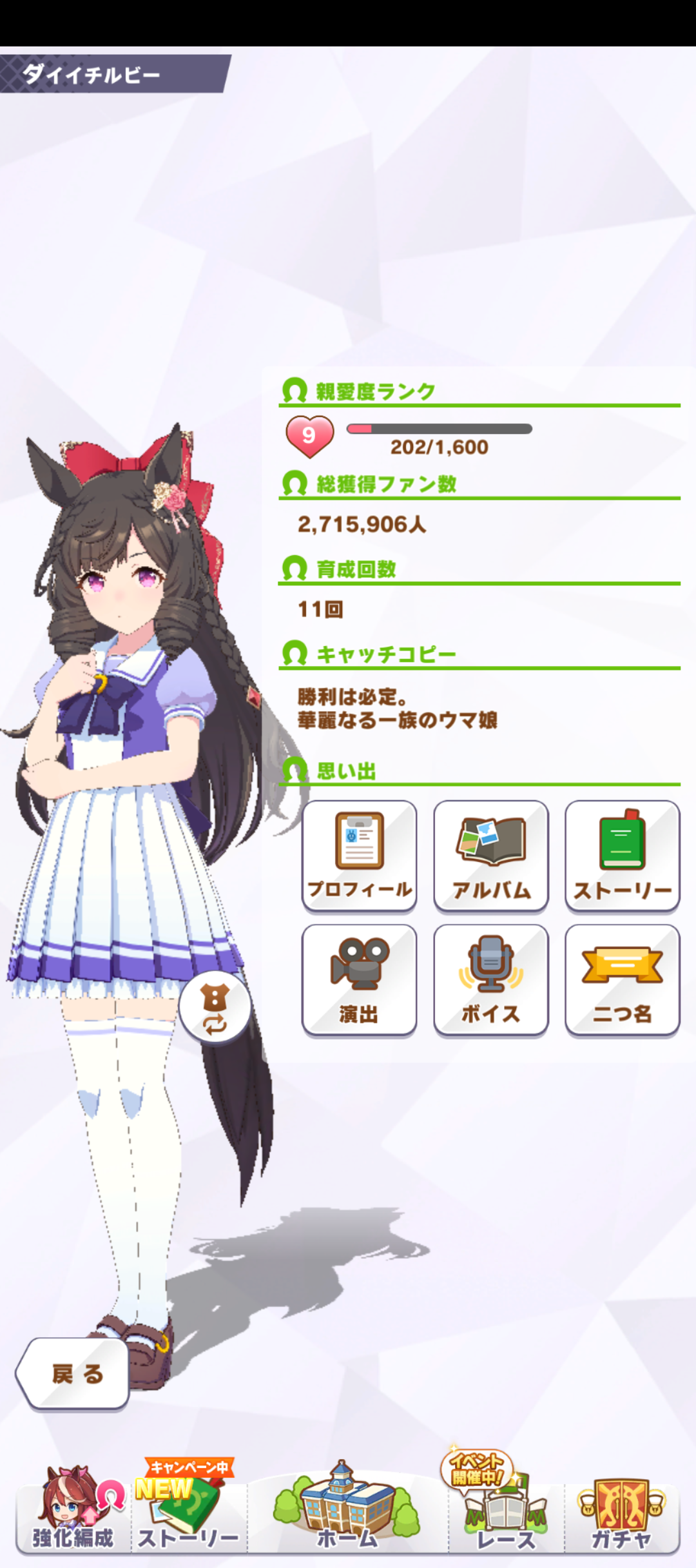
Task: Open the ストーリー button under 思い出
Action: [622, 856]
